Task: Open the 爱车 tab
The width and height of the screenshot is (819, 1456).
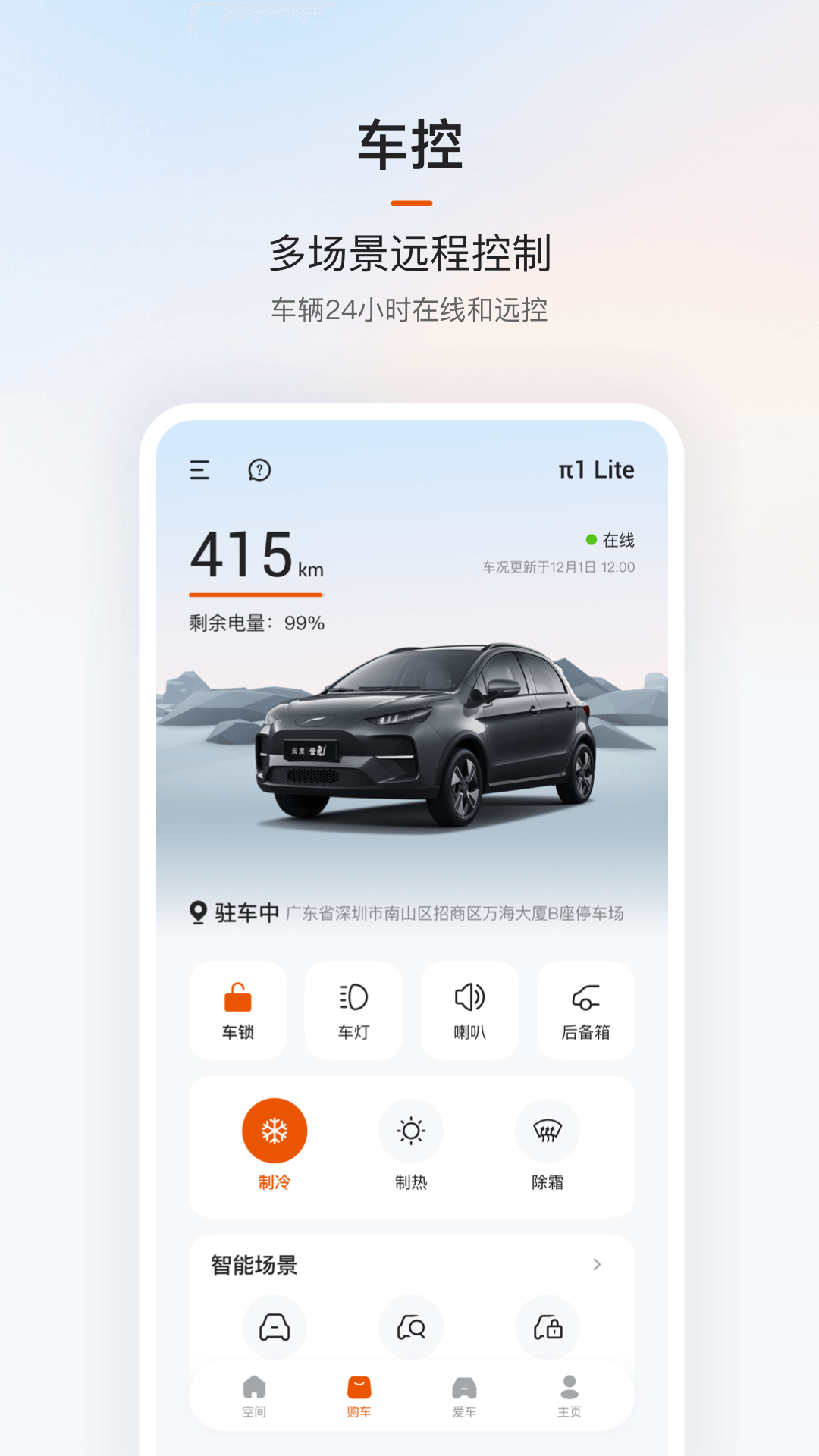Action: (464, 1395)
